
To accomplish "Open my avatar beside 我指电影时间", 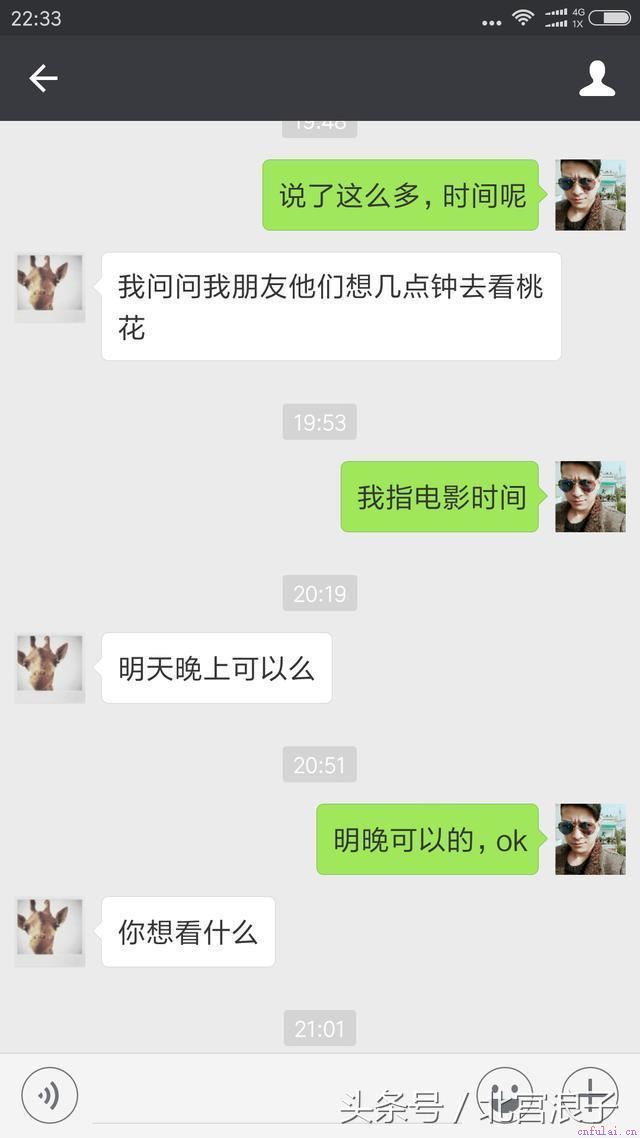I will [x=590, y=496].
